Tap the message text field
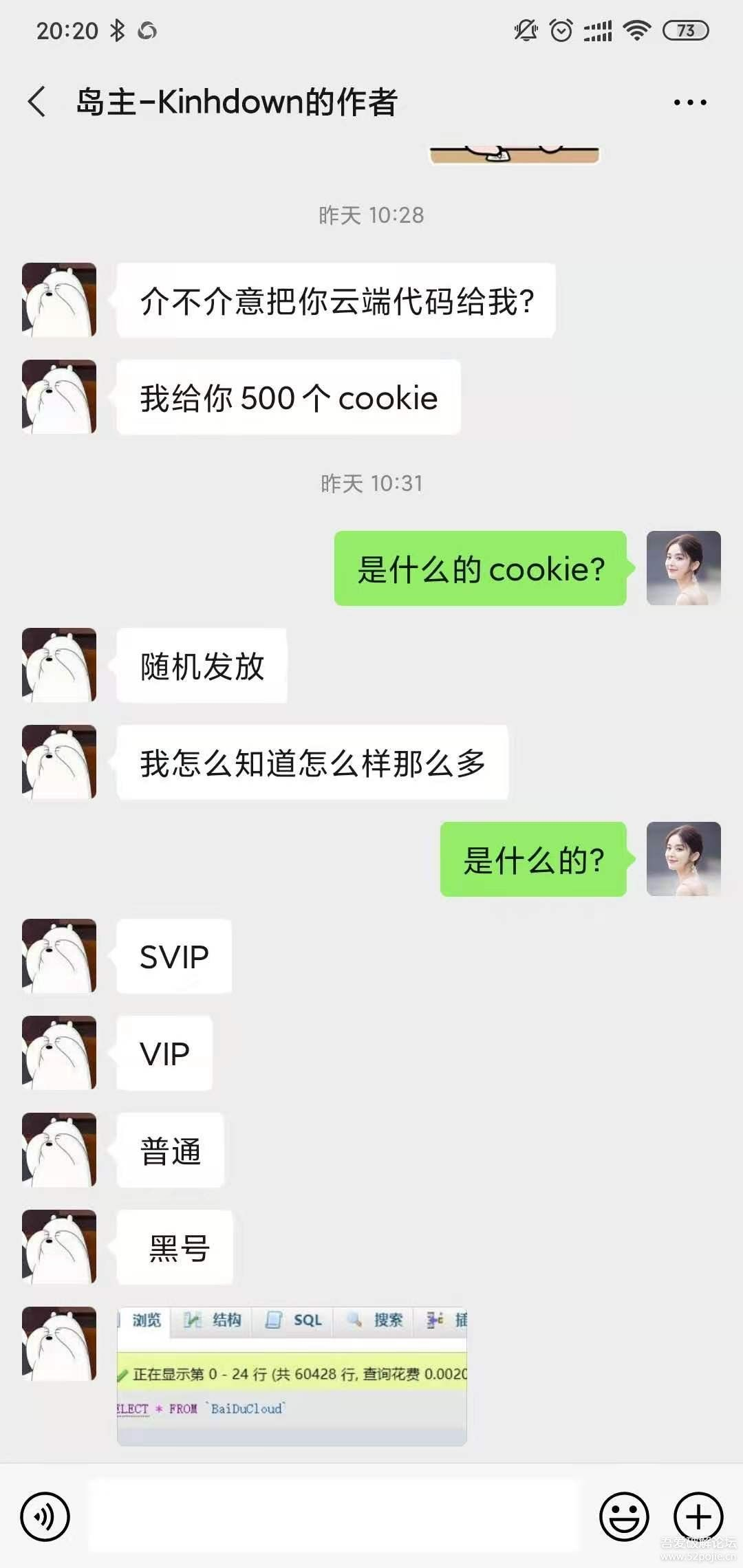This screenshot has height=1568, width=743. tap(334, 1516)
